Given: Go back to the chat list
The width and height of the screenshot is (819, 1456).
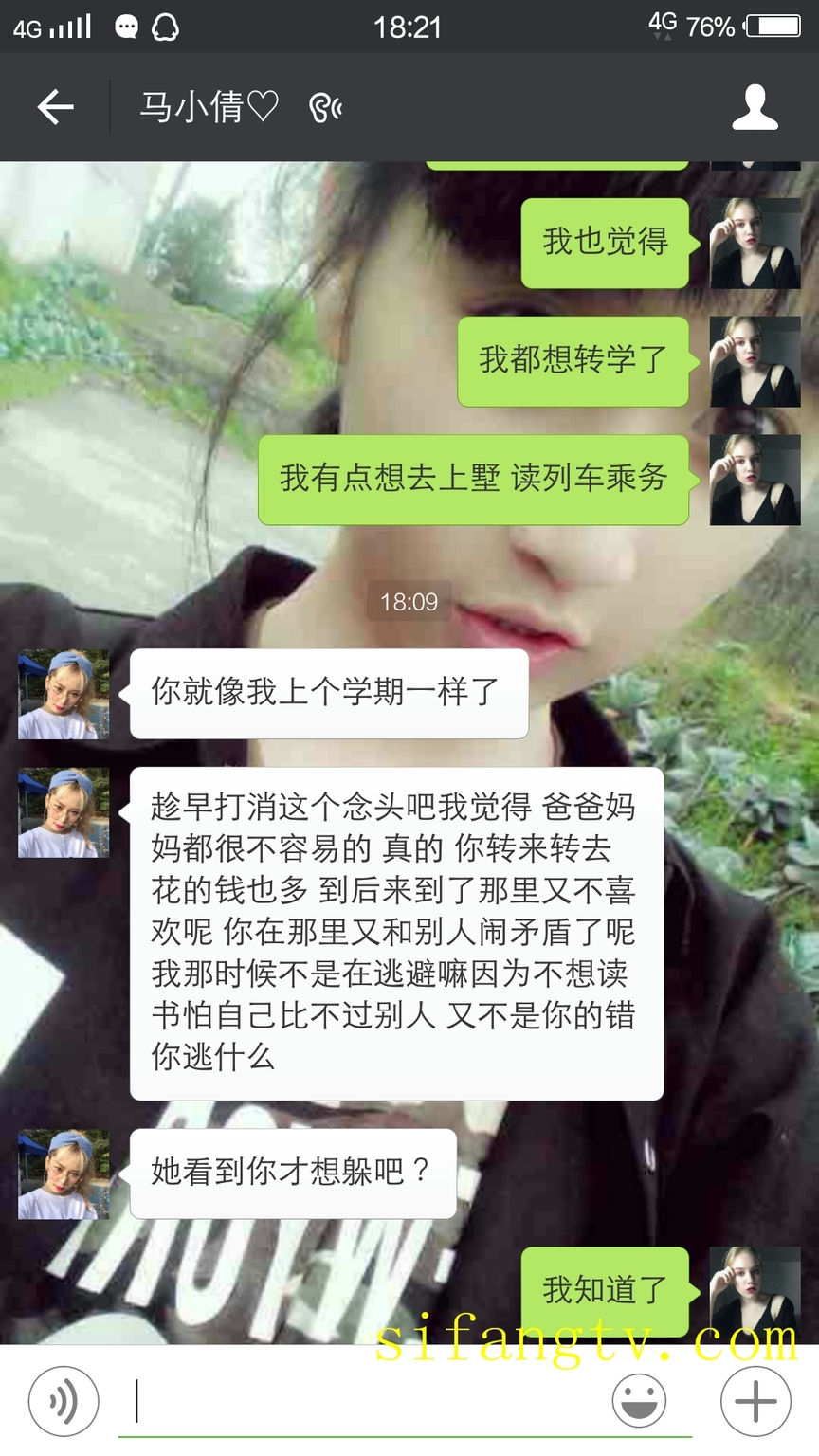Looking at the screenshot, I should click(56, 107).
